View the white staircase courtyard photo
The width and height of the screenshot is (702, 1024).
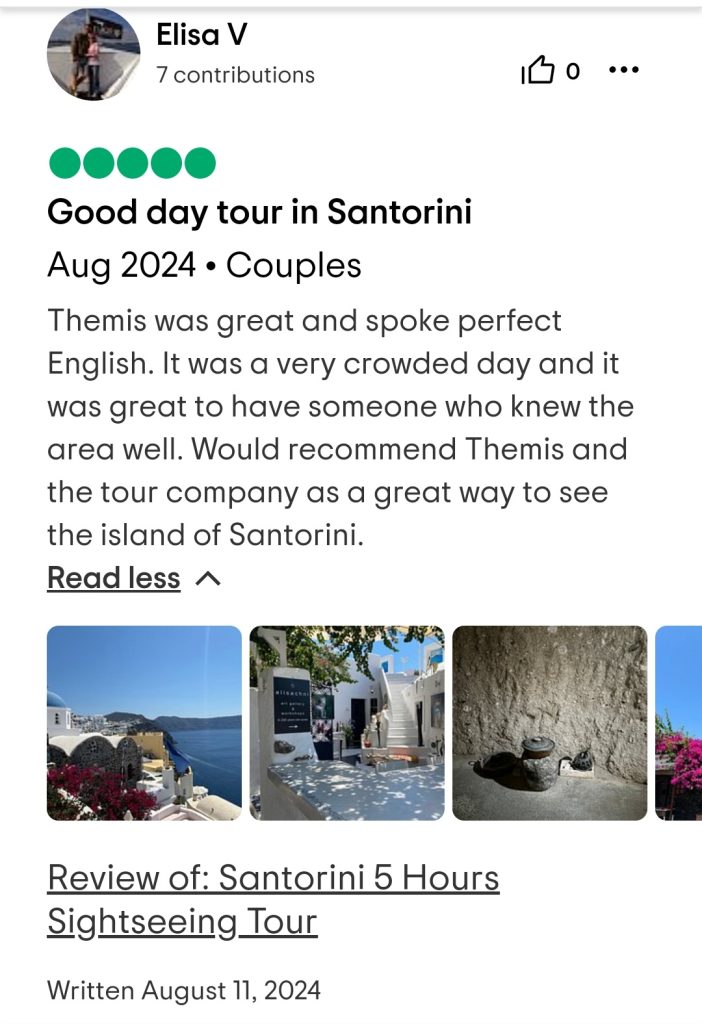point(347,723)
